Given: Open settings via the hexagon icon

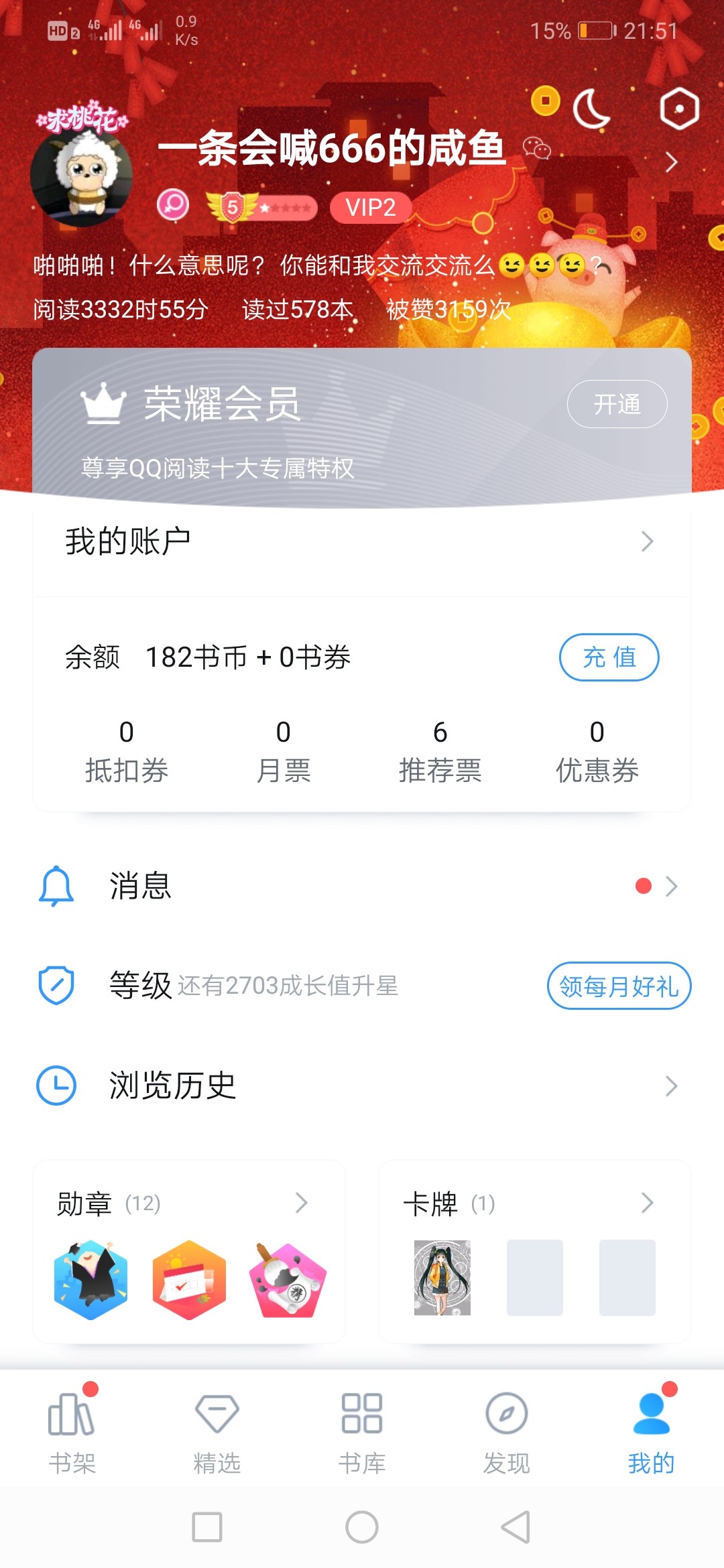Looking at the screenshot, I should (679, 109).
